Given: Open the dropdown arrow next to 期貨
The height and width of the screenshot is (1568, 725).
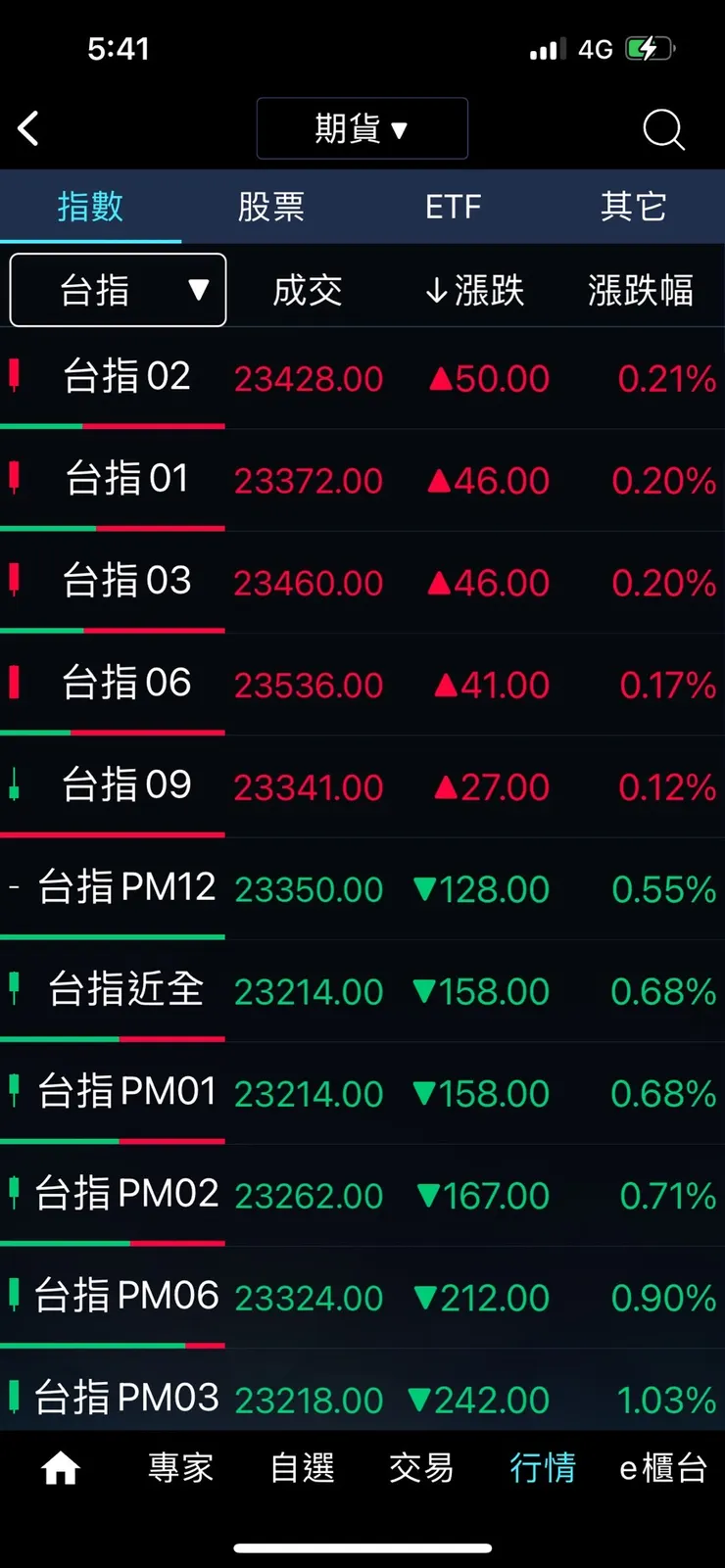Looking at the screenshot, I should tap(399, 128).
